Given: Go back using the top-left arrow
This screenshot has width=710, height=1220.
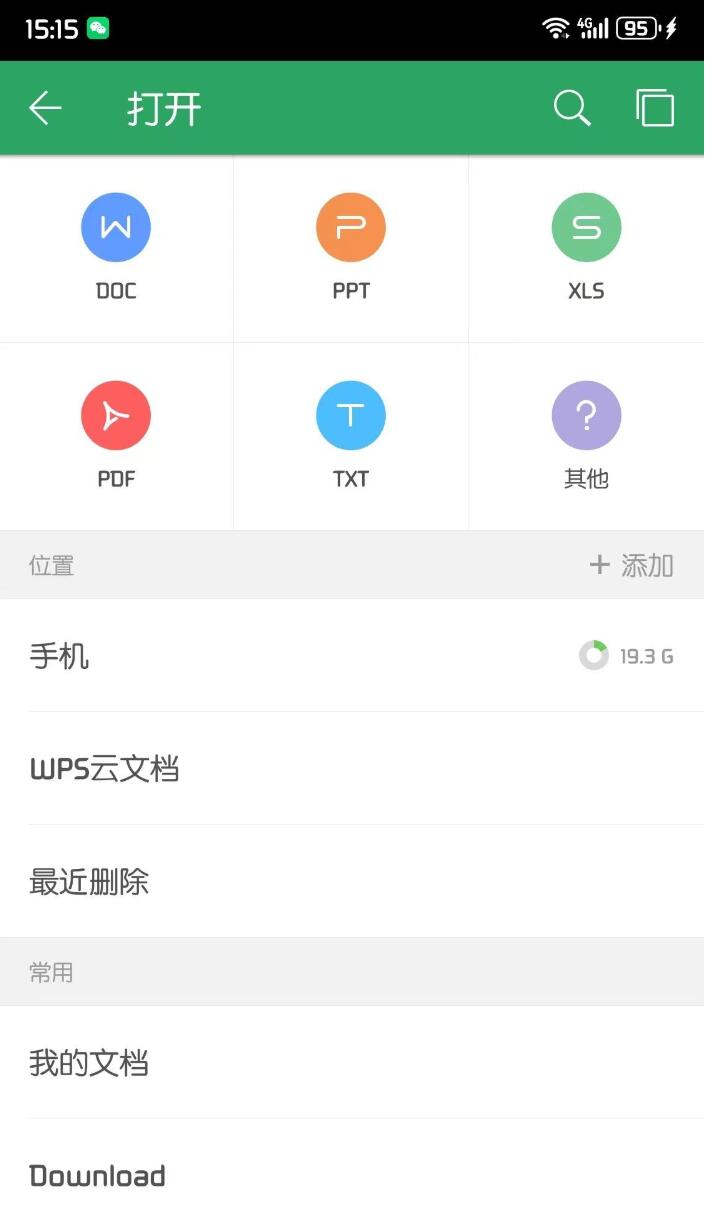Looking at the screenshot, I should (x=45, y=108).
